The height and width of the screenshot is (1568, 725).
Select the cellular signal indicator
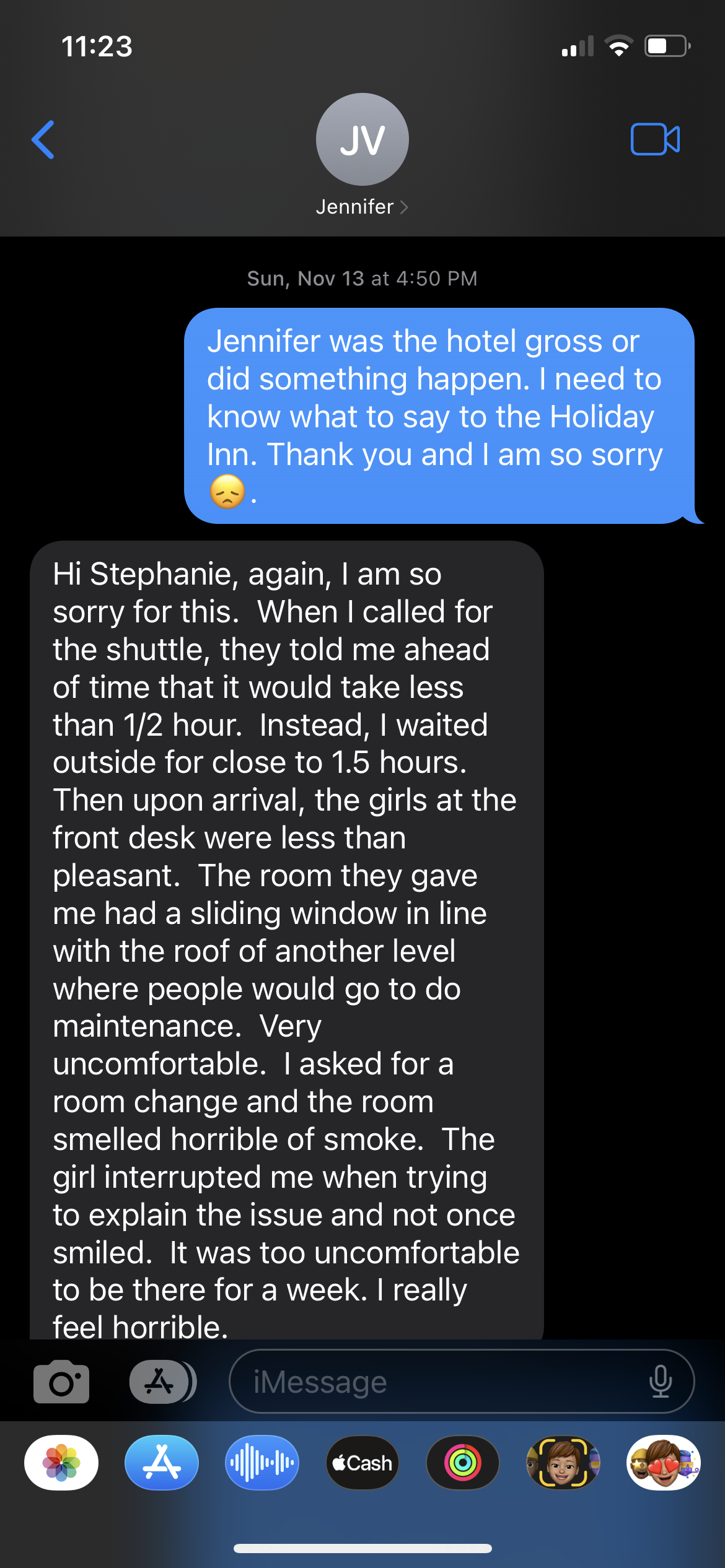pyautogui.click(x=577, y=45)
